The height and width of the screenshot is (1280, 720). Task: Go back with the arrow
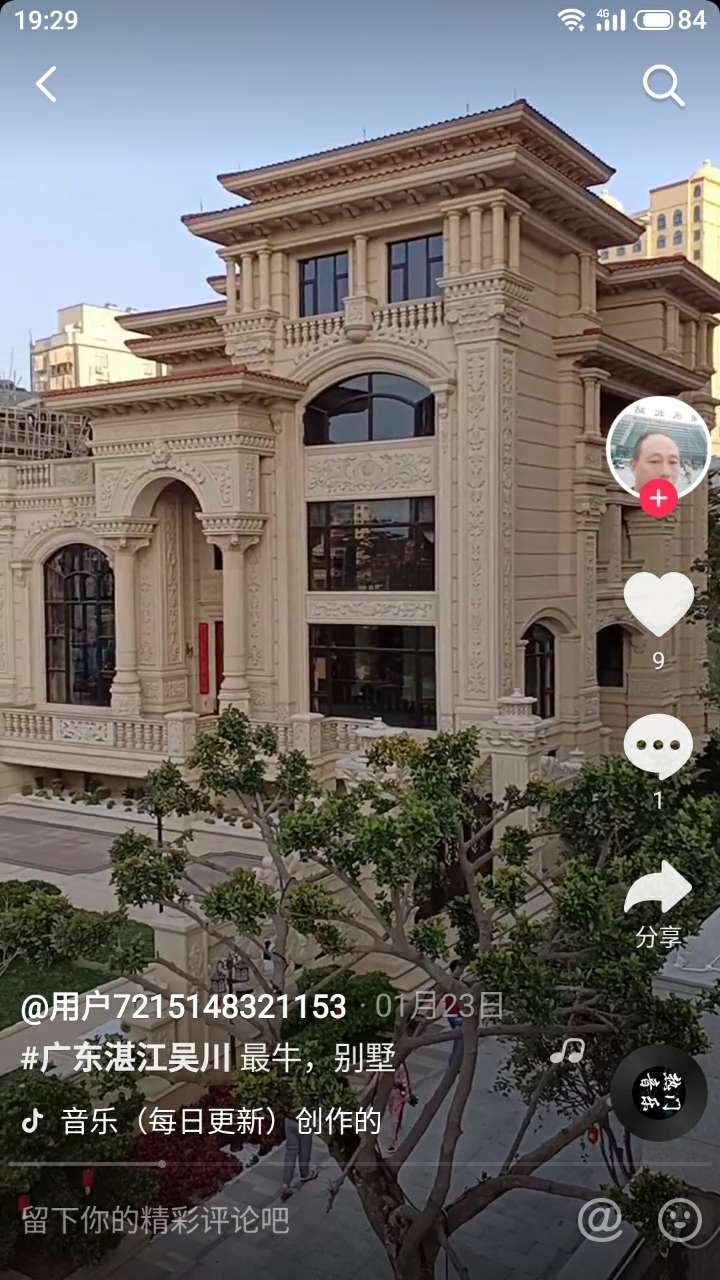click(46, 85)
